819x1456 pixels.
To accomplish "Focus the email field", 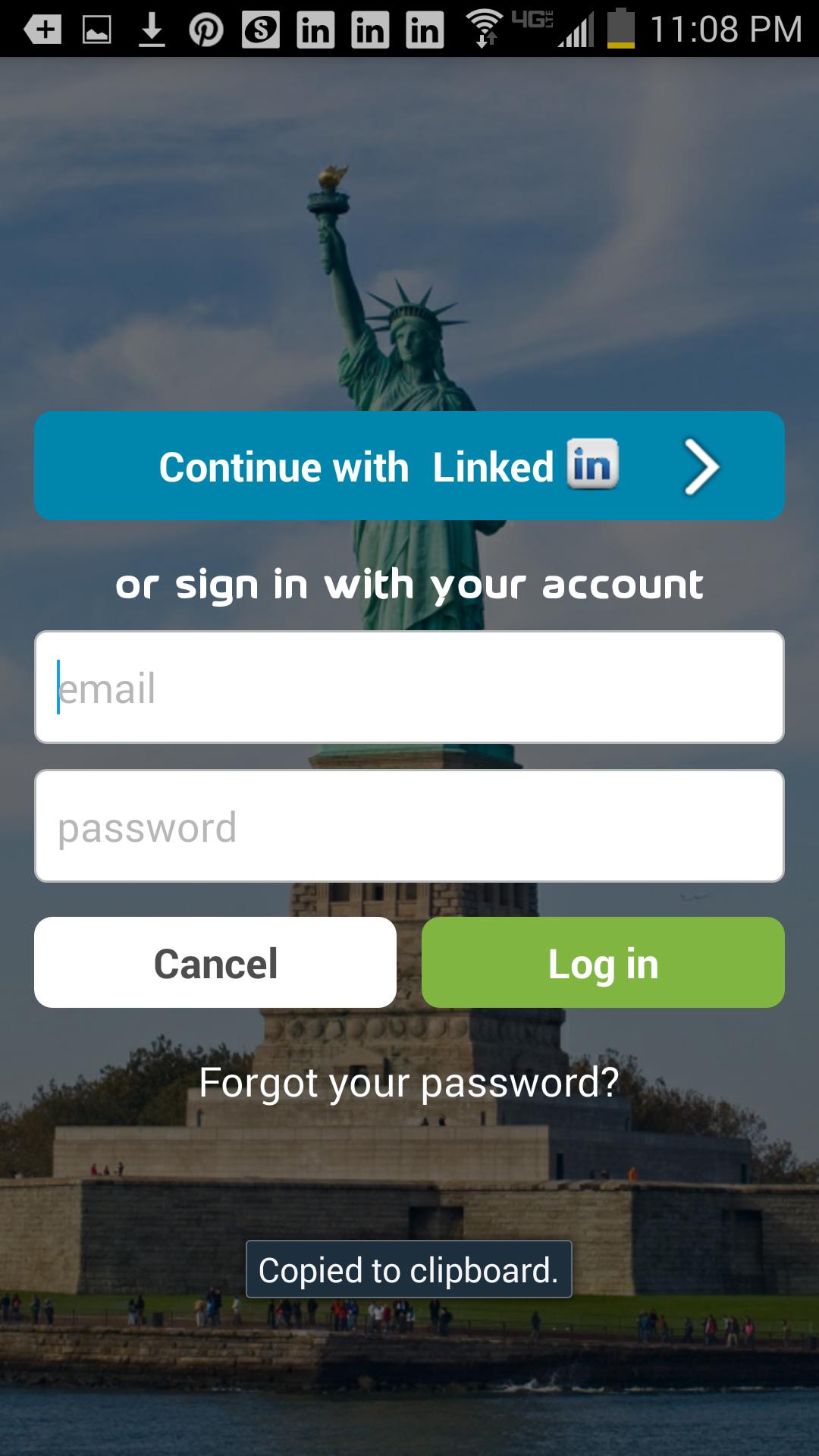I will coord(409,687).
